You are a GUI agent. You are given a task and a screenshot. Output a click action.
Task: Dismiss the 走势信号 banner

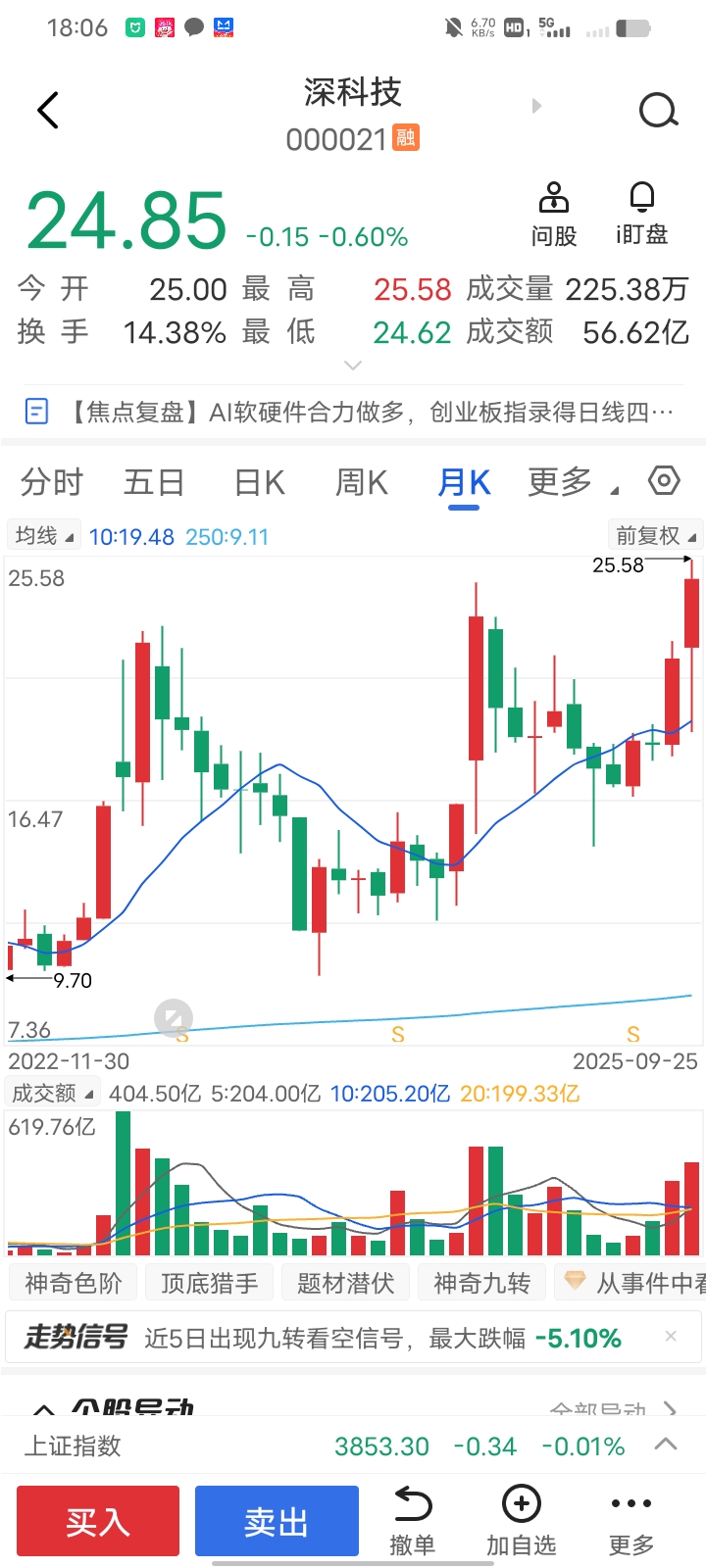671,1336
